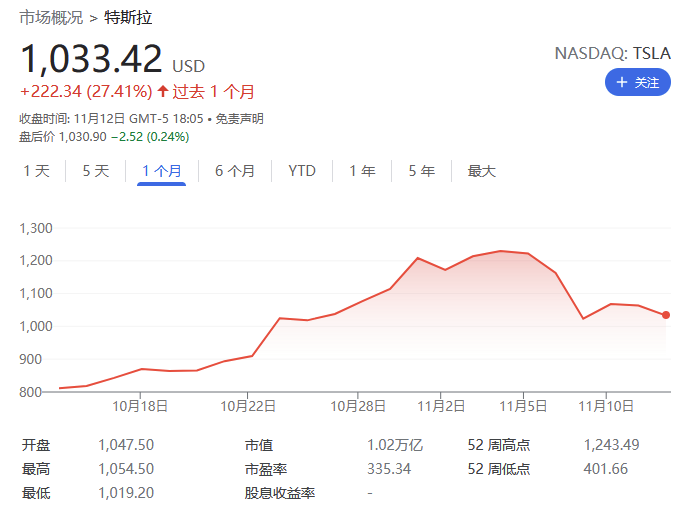The image size is (688, 514).
Task: Show the 最大 time range
Action: point(482,171)
